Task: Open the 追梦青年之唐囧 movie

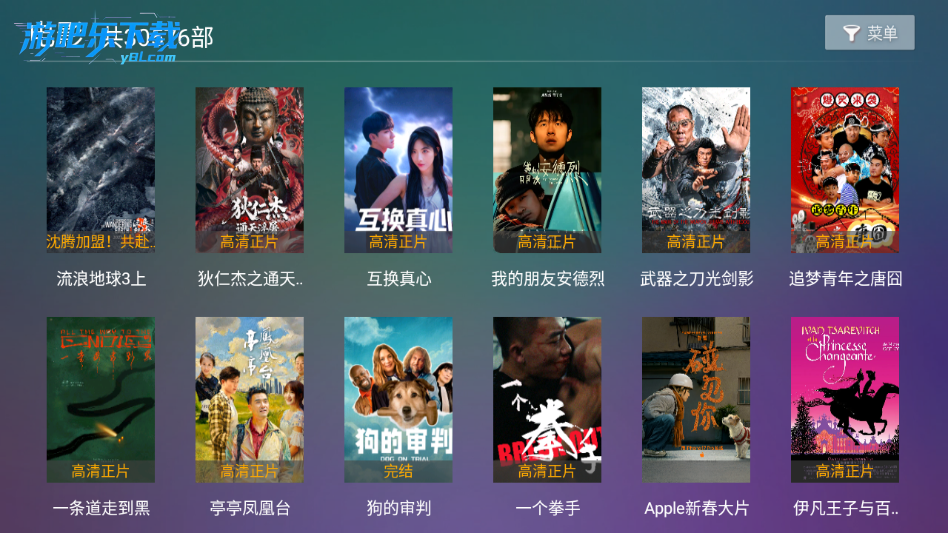Action: click(x=845, y=170)
